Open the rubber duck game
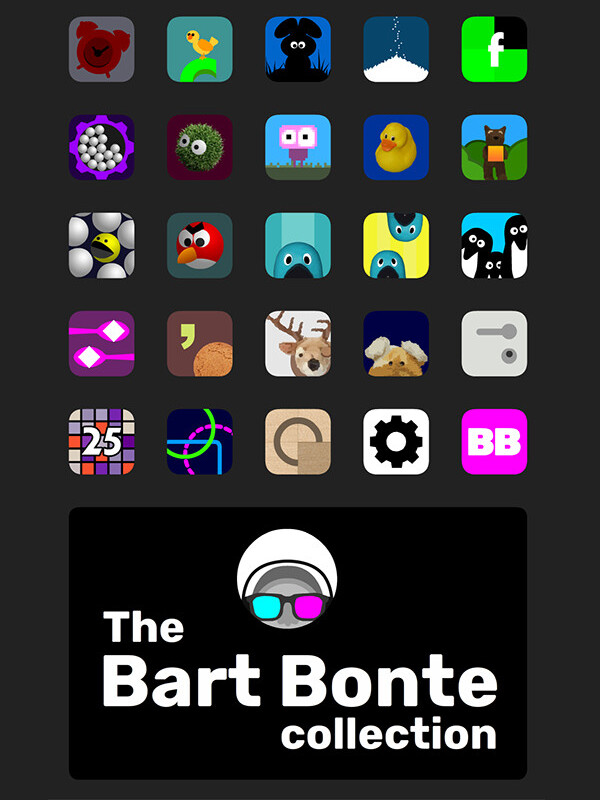The image size is (600, 800). pyautogui.click(x=396, y=147)
